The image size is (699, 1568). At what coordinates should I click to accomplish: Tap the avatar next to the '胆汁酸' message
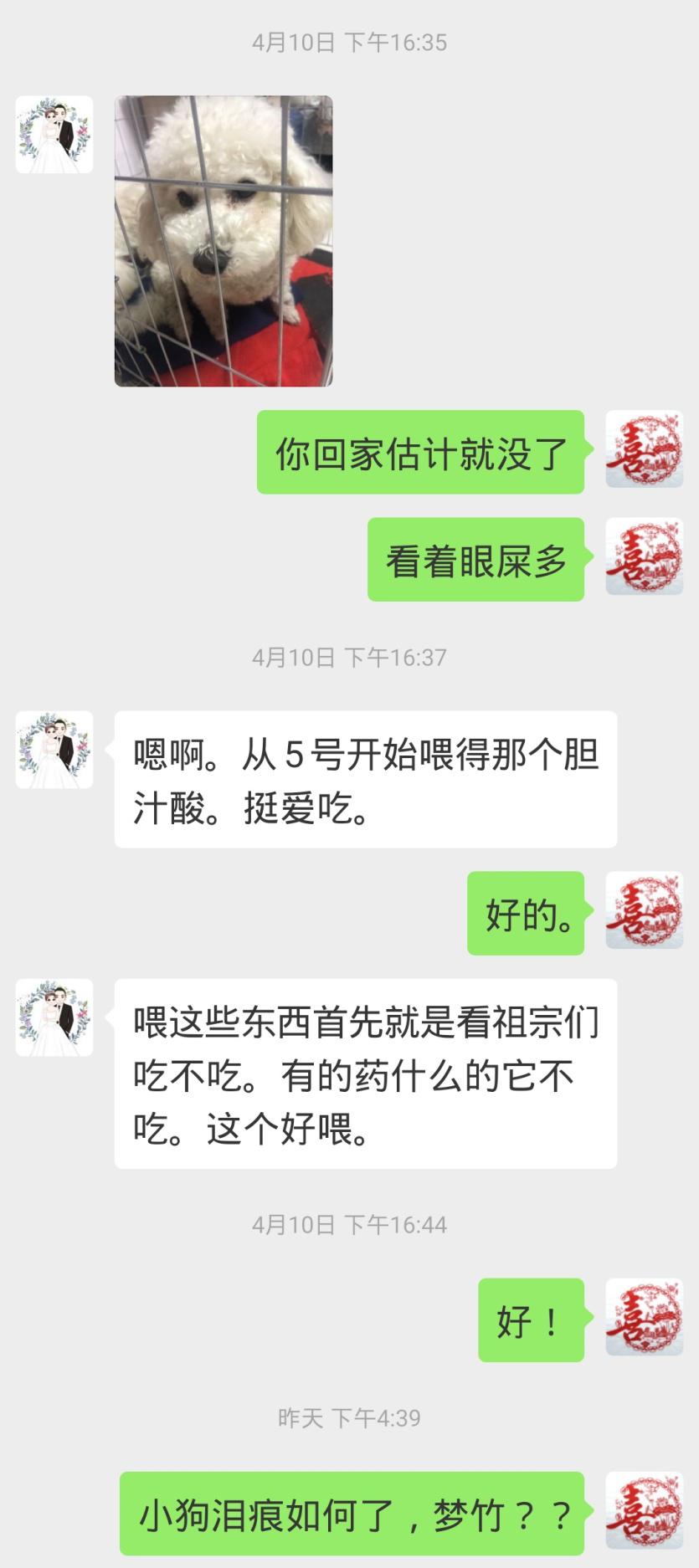click(x=54, y=749)
